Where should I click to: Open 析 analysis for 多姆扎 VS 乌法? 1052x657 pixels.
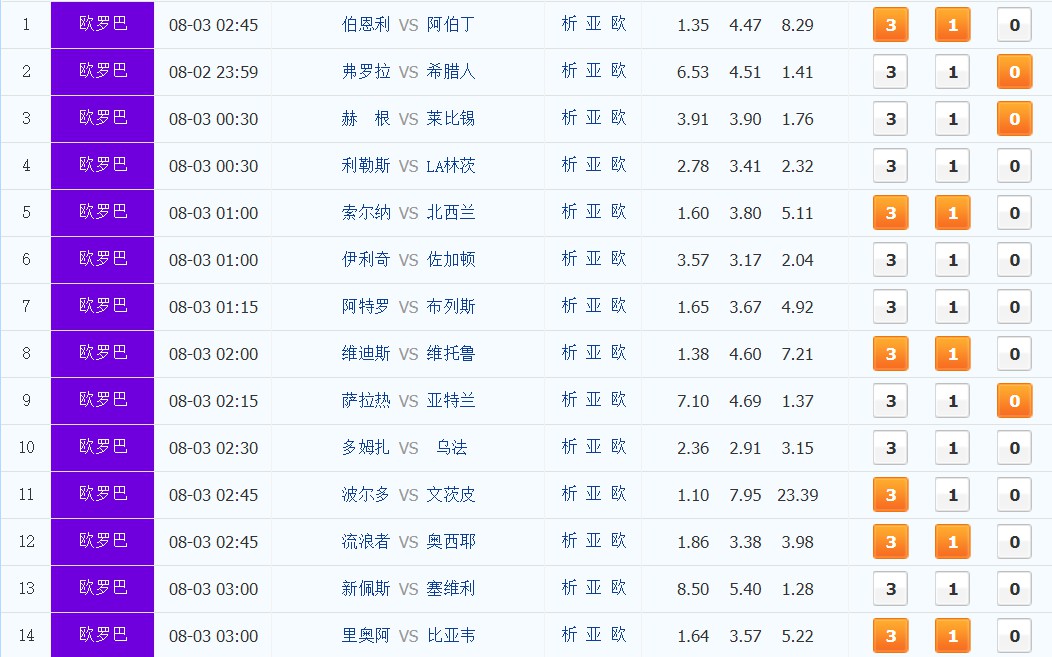tap(569, 446)
